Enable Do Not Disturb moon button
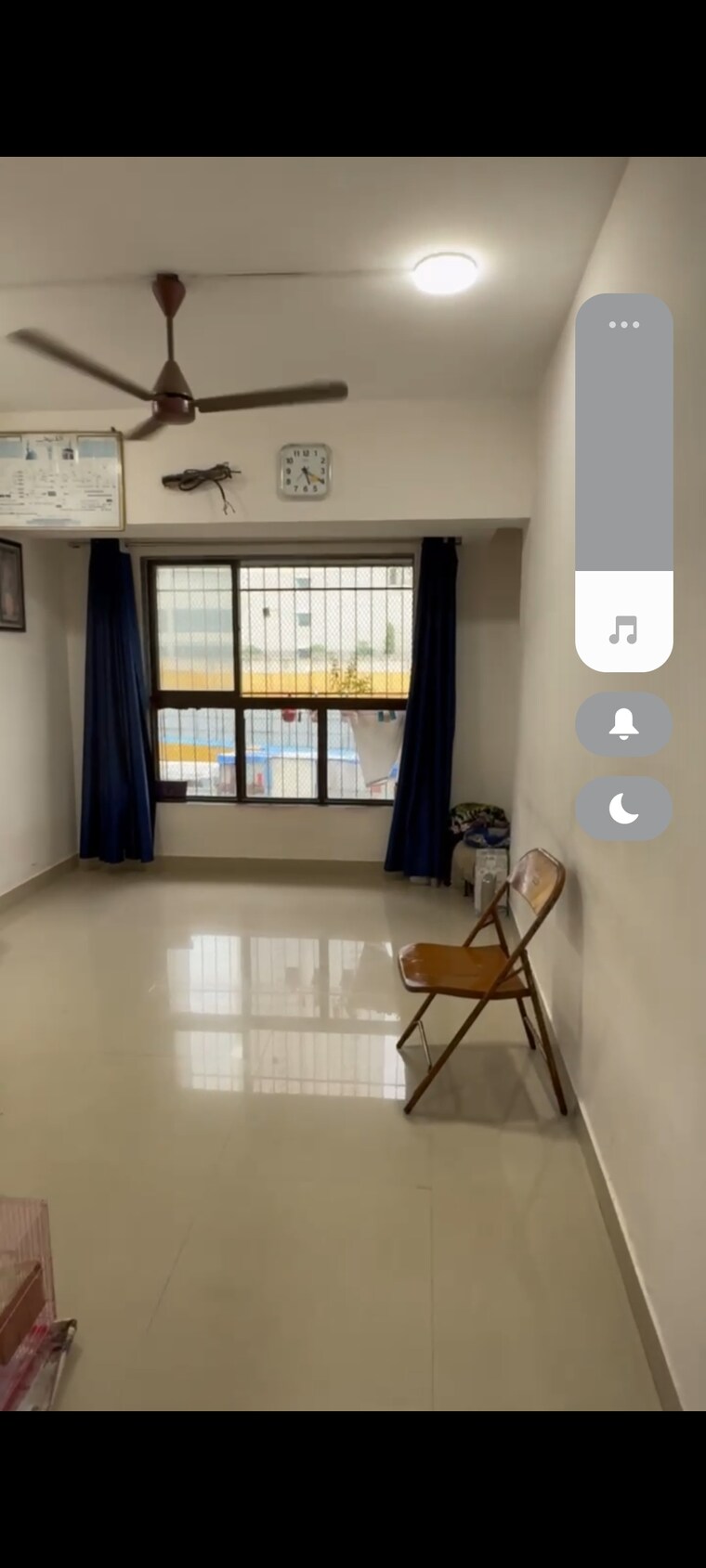Image resolution: width=706 pixels, height=1568 pixels. pyautogui.click(x=623, y=810)
